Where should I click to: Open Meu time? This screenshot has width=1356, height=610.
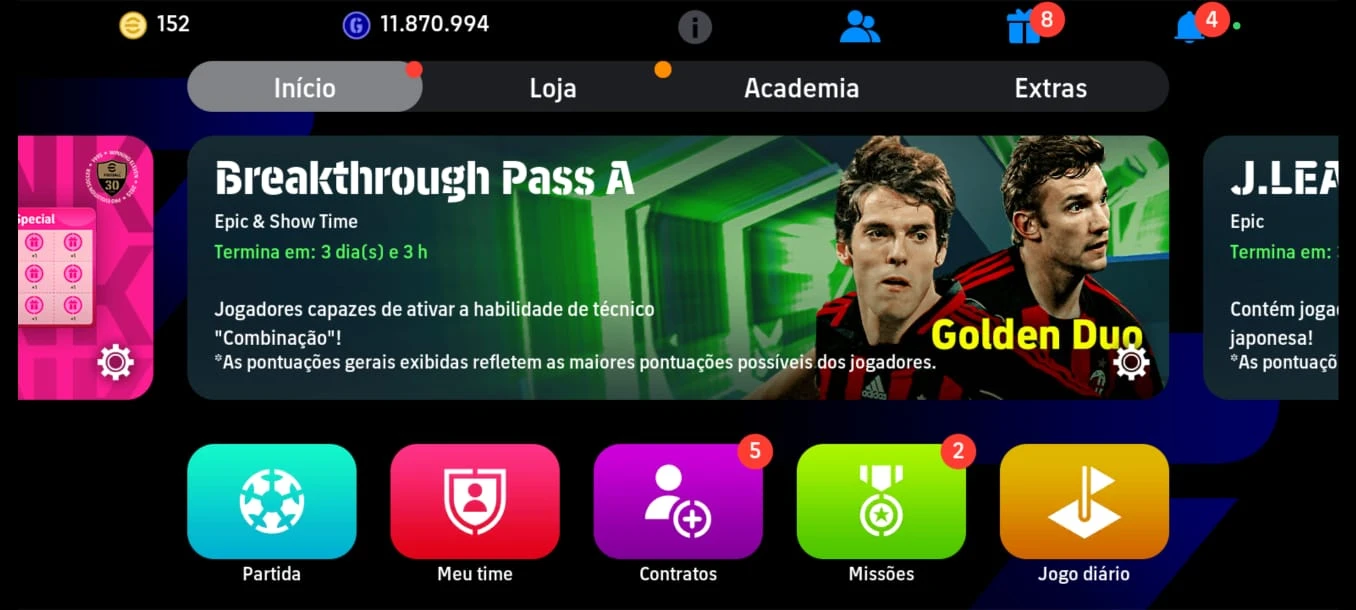click(474, 501)
